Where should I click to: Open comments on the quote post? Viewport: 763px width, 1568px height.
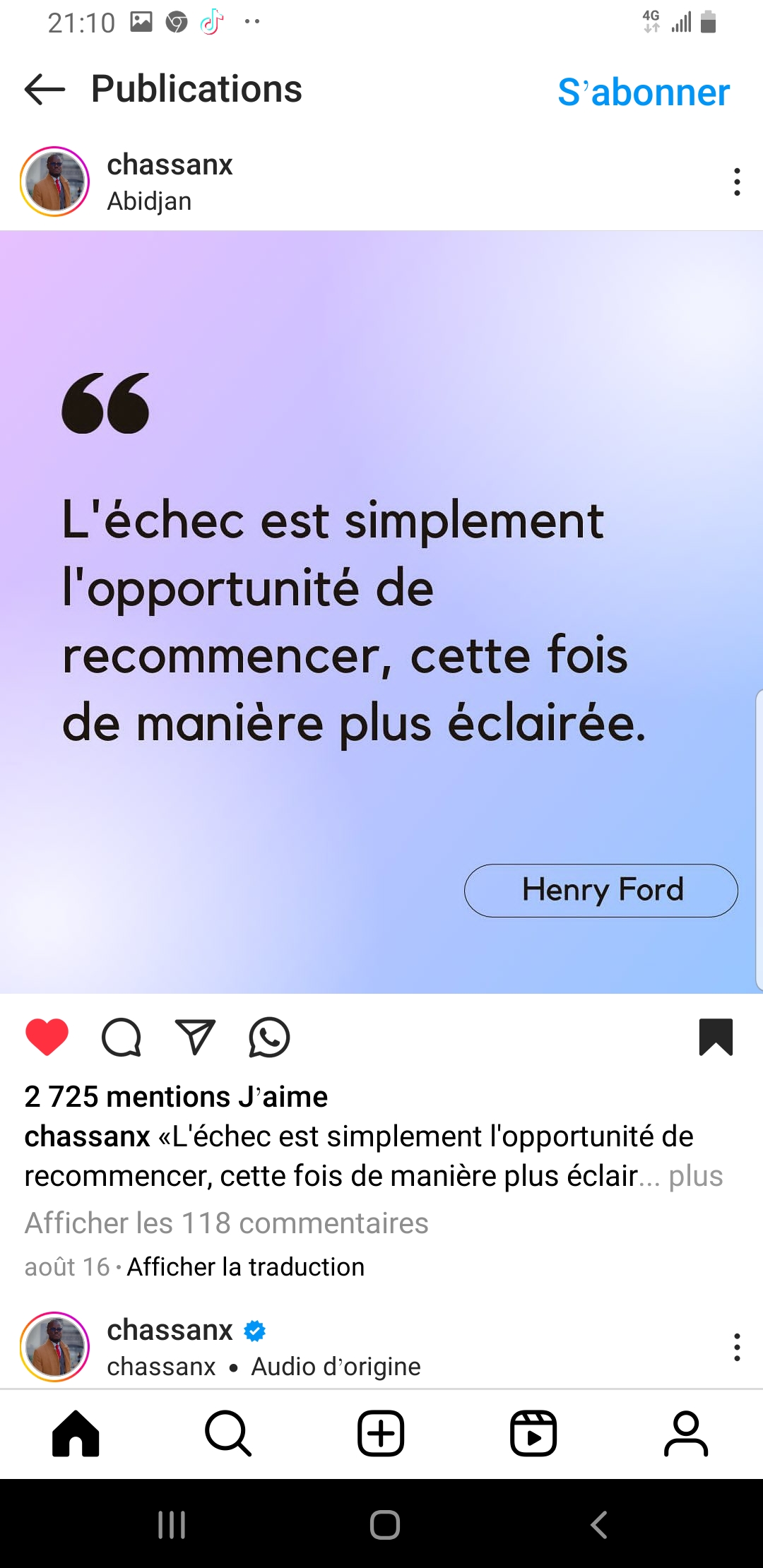point(122,1038)
